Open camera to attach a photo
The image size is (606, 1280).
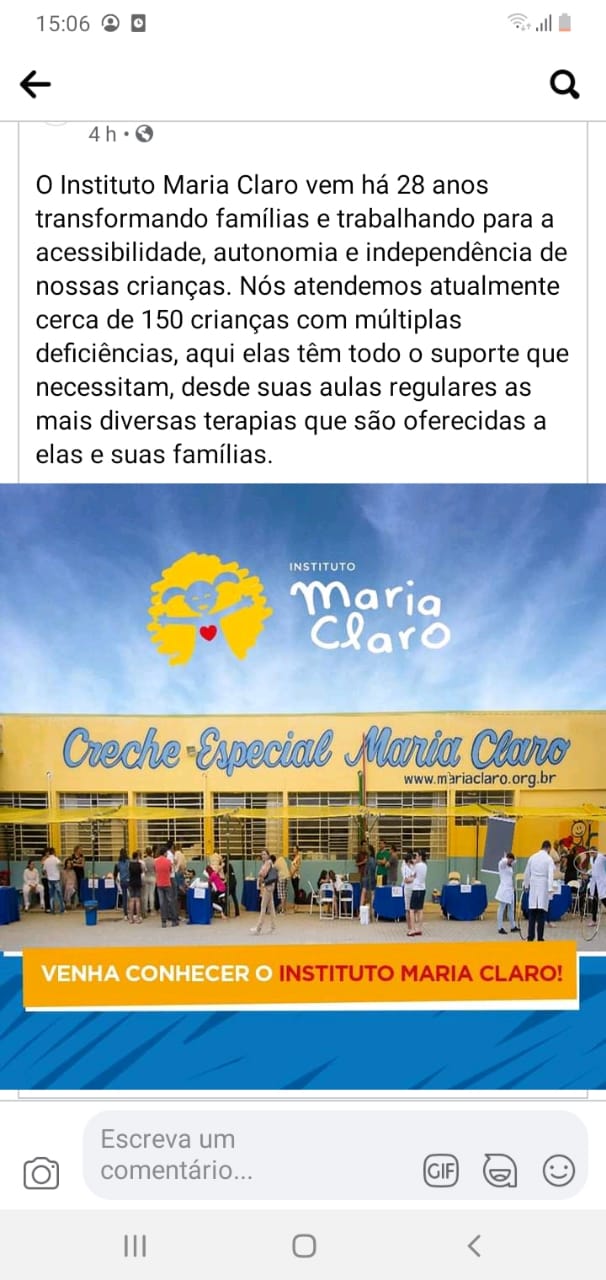tap(42, 1172)
